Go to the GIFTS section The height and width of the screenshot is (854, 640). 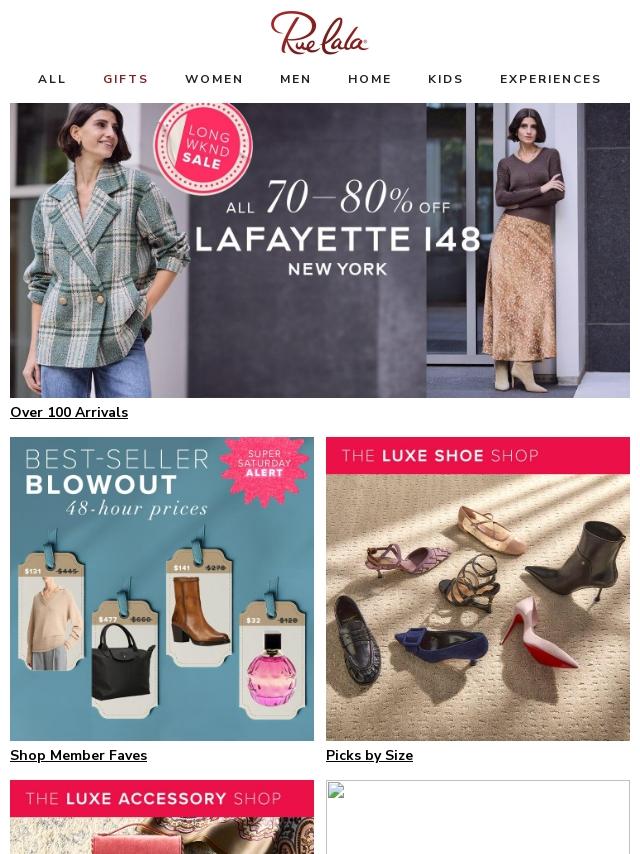pos(126,79)
